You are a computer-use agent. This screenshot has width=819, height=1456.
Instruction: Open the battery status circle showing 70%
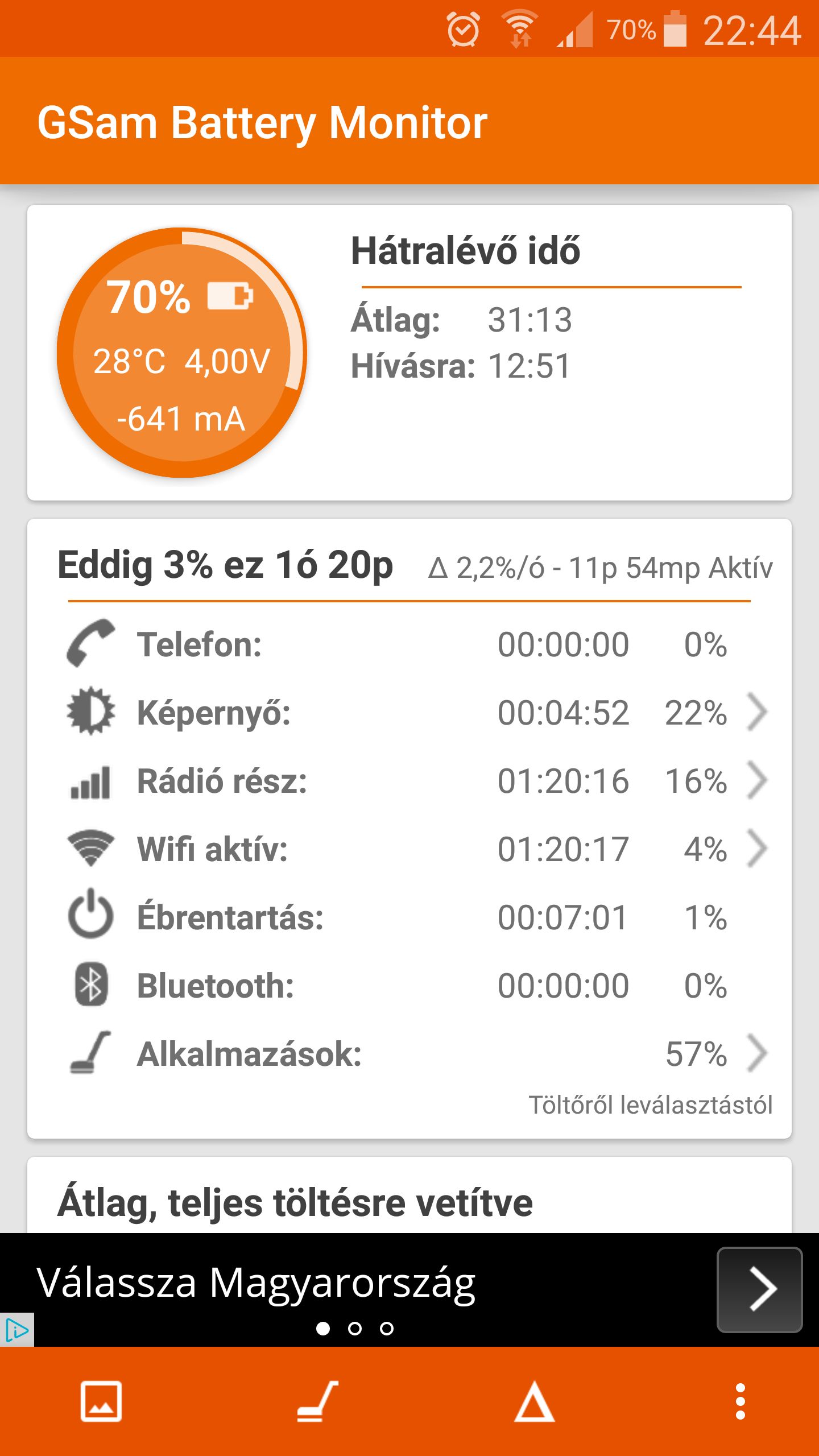(x=182, y=353)
